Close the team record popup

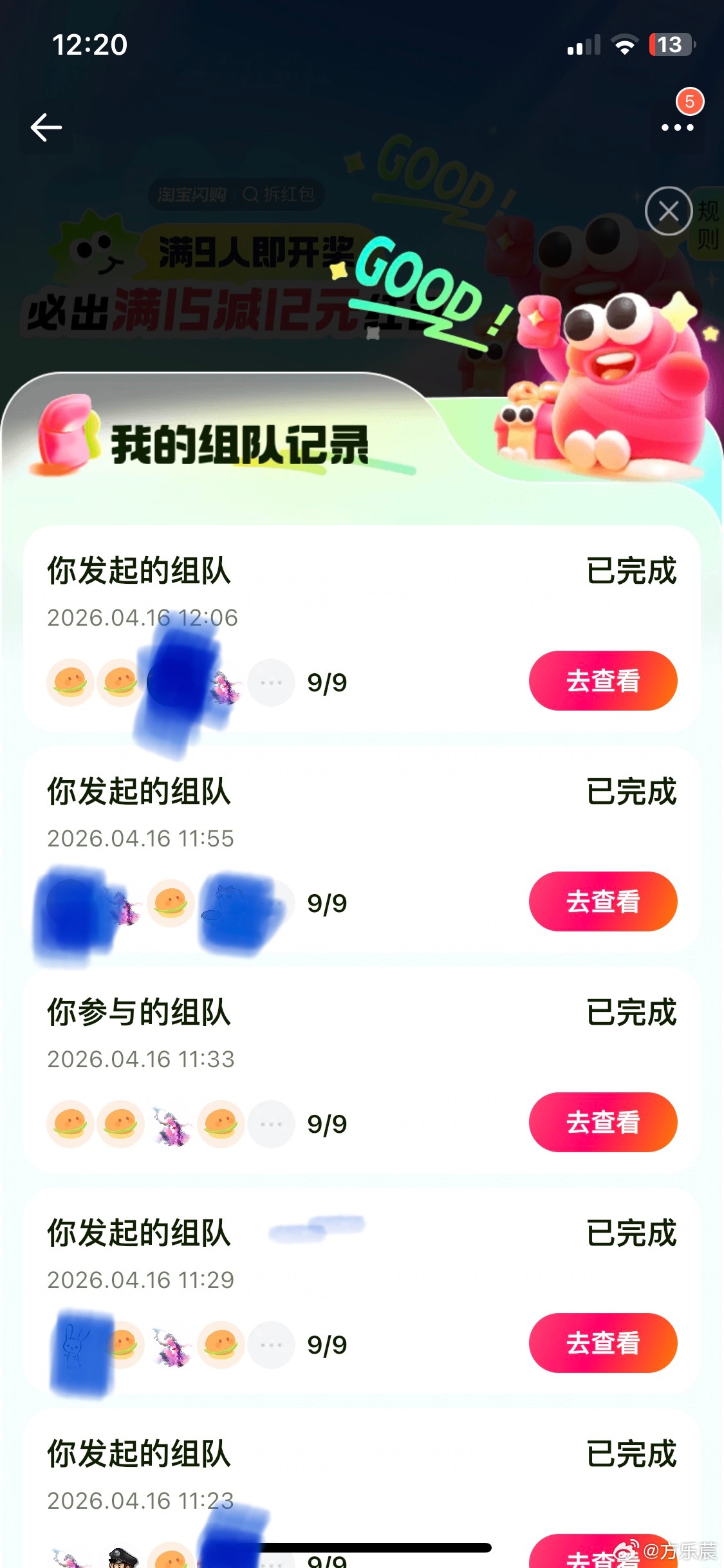tap(669, 211)
